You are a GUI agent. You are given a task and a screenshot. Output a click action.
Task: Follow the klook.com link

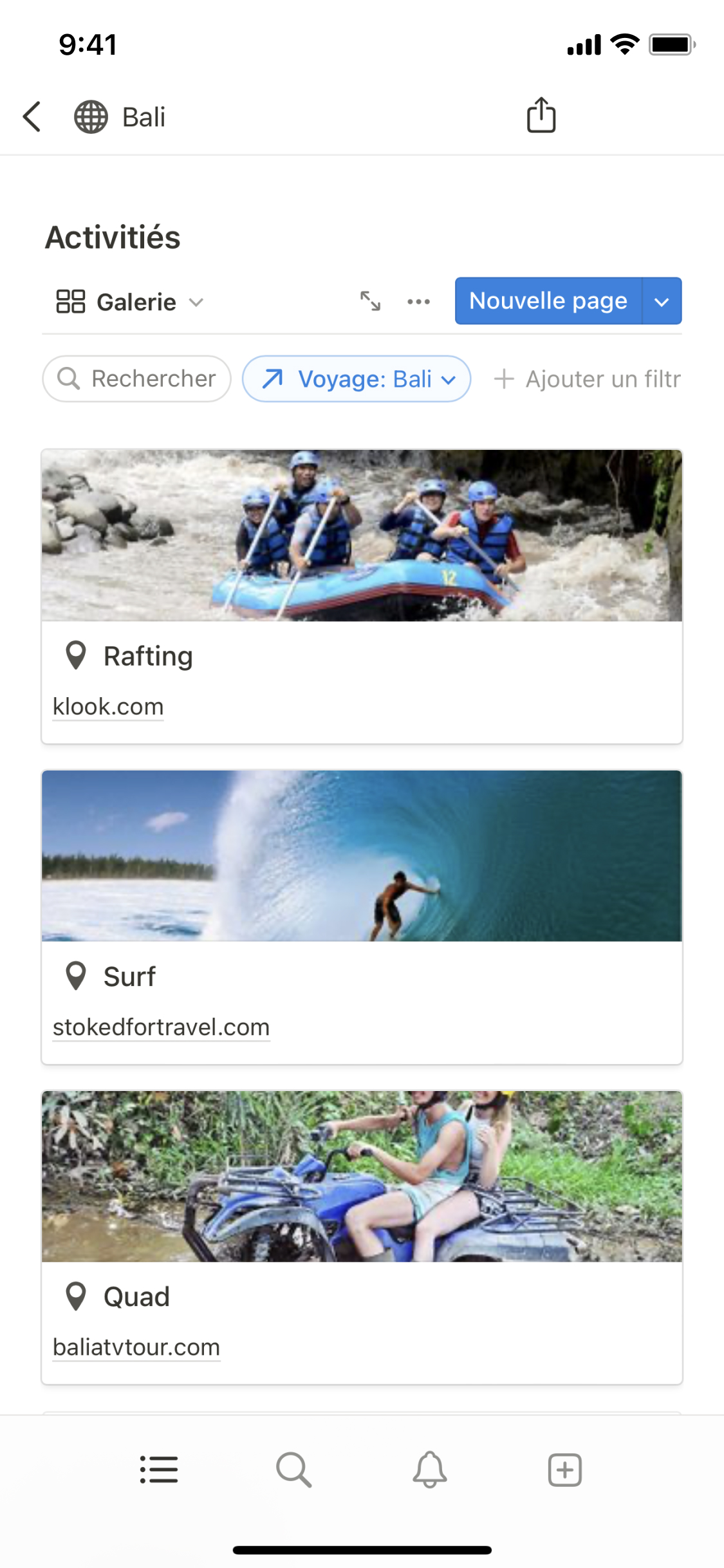[x=108, y=707]
